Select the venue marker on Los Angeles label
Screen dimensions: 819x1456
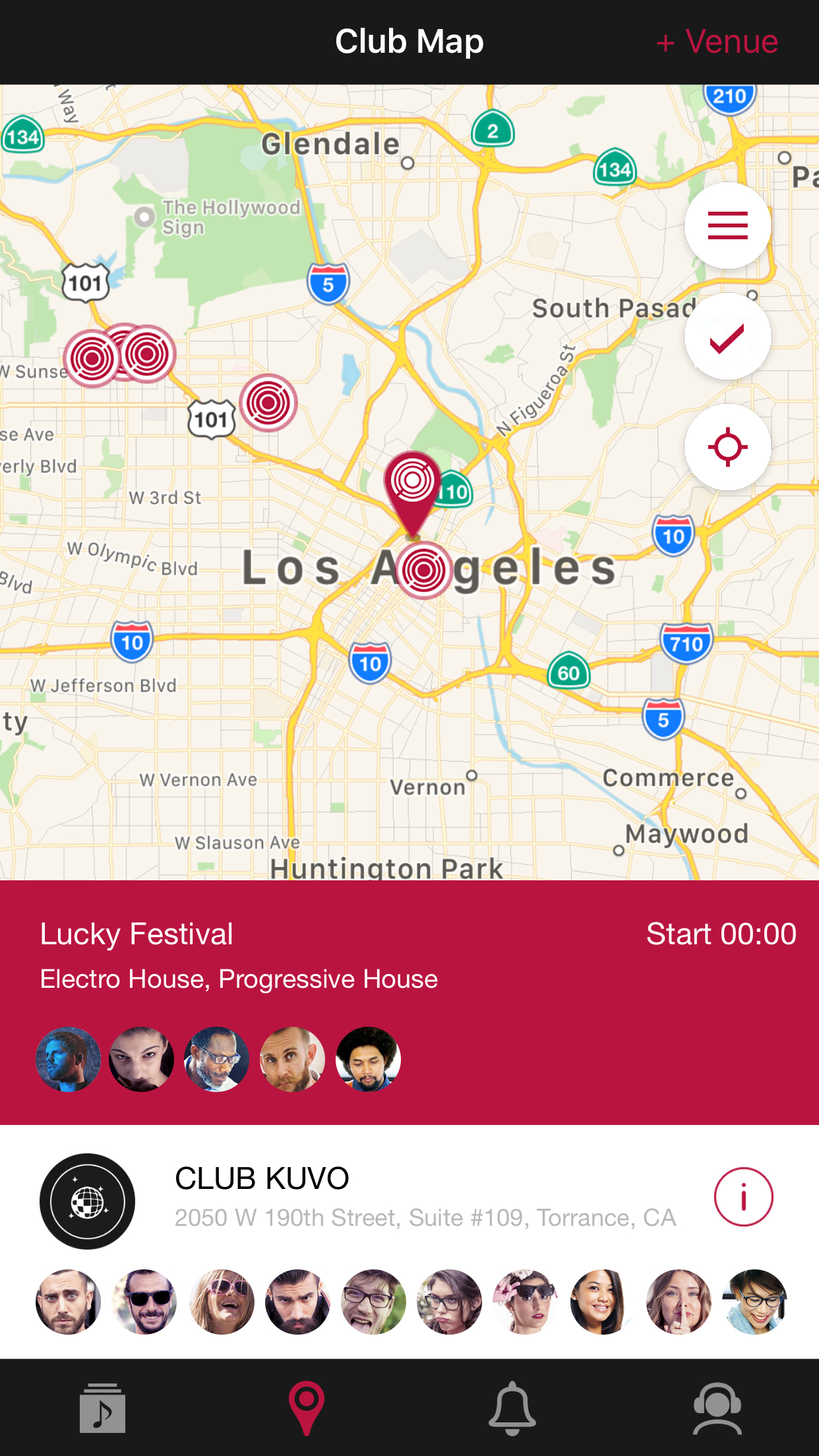point(424,570)
